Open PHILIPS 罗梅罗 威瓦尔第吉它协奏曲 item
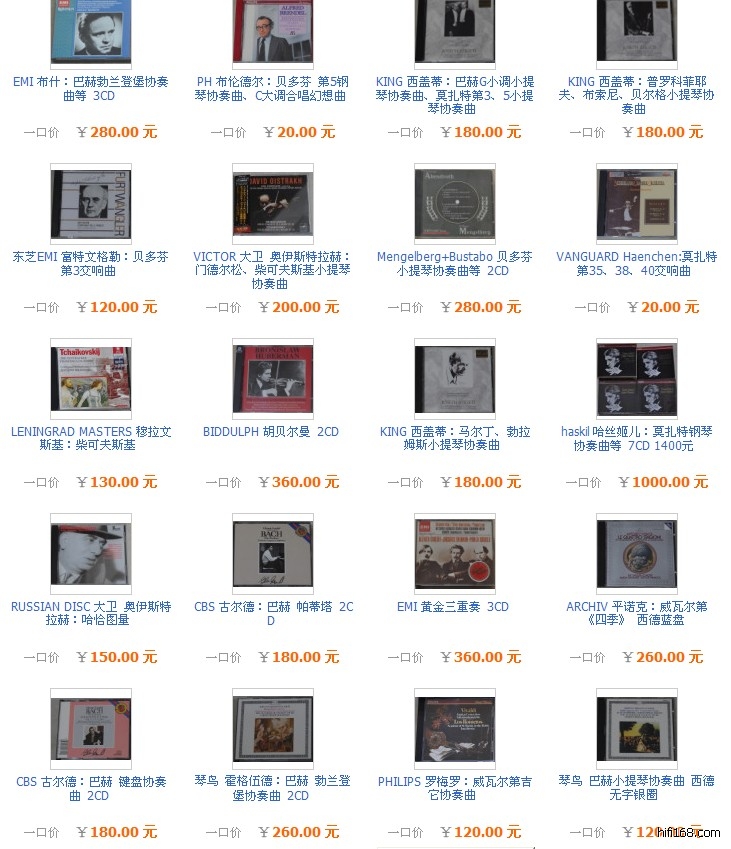 pyautogui.click(x=454, y=789)
